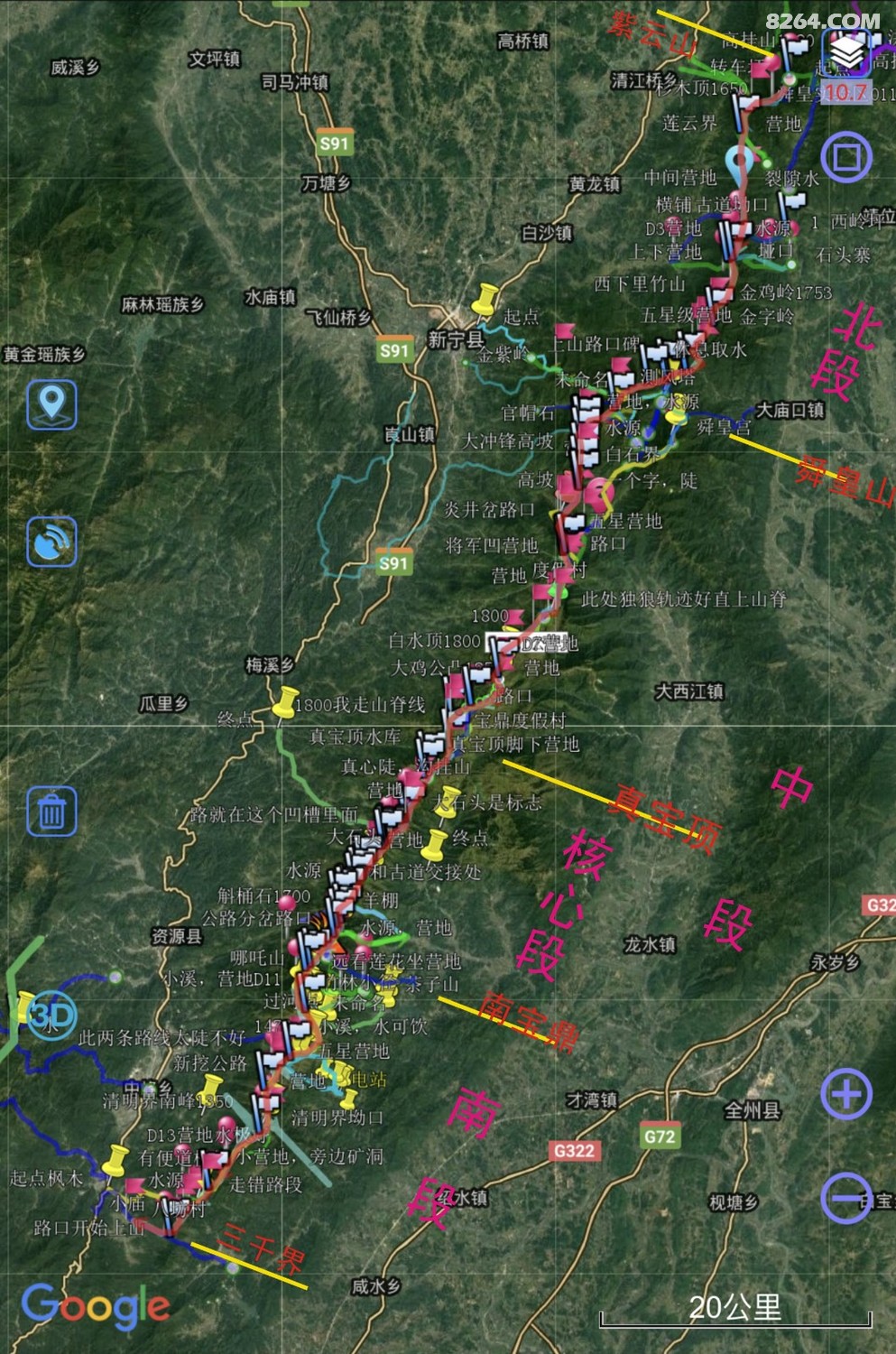Switch to 3D map view
Screen dimensions: 896x1354
pyautogui.click(x=51, y=1015)
